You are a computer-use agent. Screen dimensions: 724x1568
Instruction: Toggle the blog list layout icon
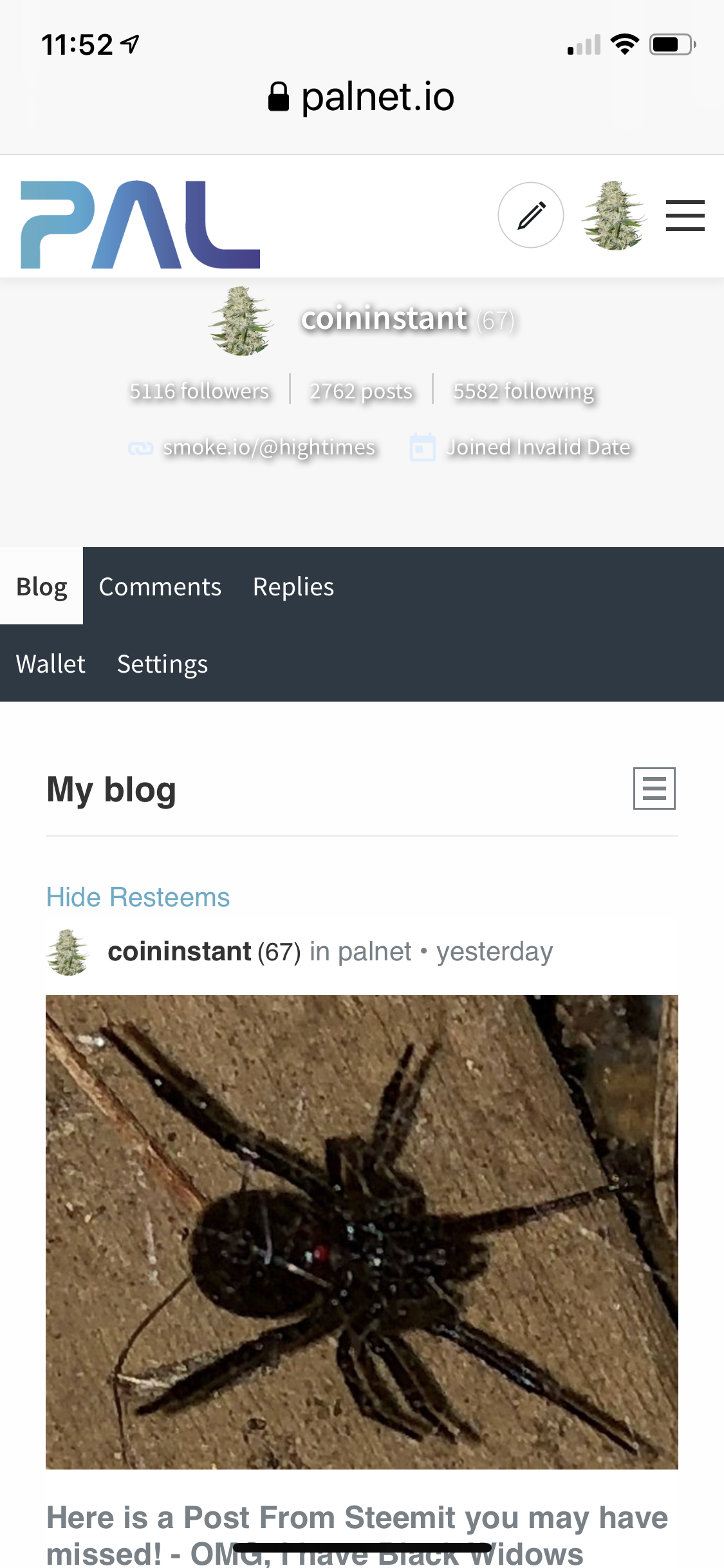tap(654, 788)
